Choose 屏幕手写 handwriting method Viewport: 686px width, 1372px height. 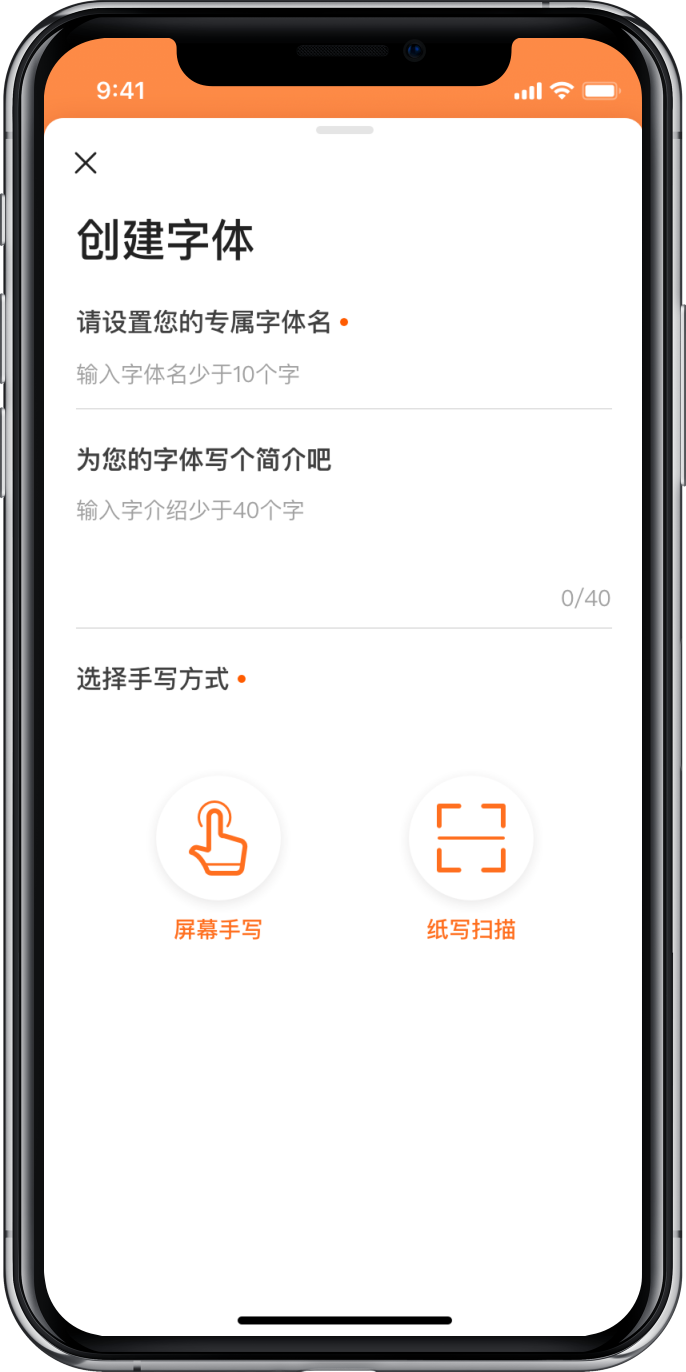click(x=218, y=838)
